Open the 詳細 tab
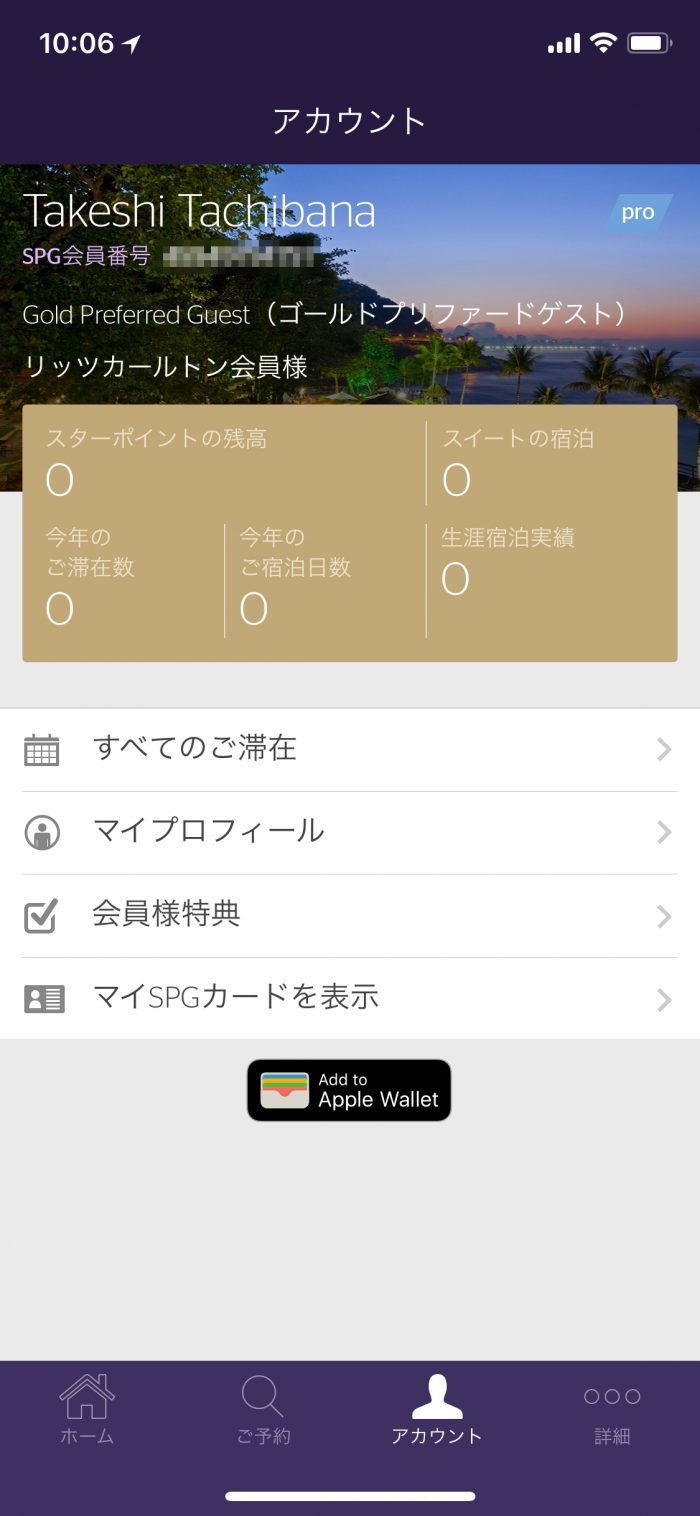The image size is (700, 1516). click(x=612, y=1410)
